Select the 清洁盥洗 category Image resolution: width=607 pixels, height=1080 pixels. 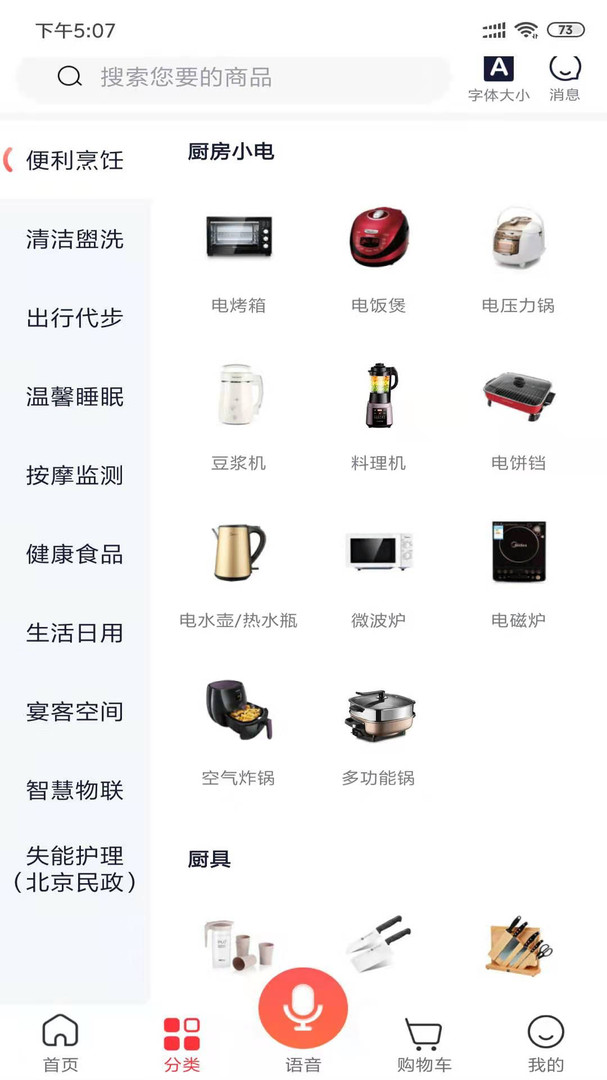click(x=75, y=239)
